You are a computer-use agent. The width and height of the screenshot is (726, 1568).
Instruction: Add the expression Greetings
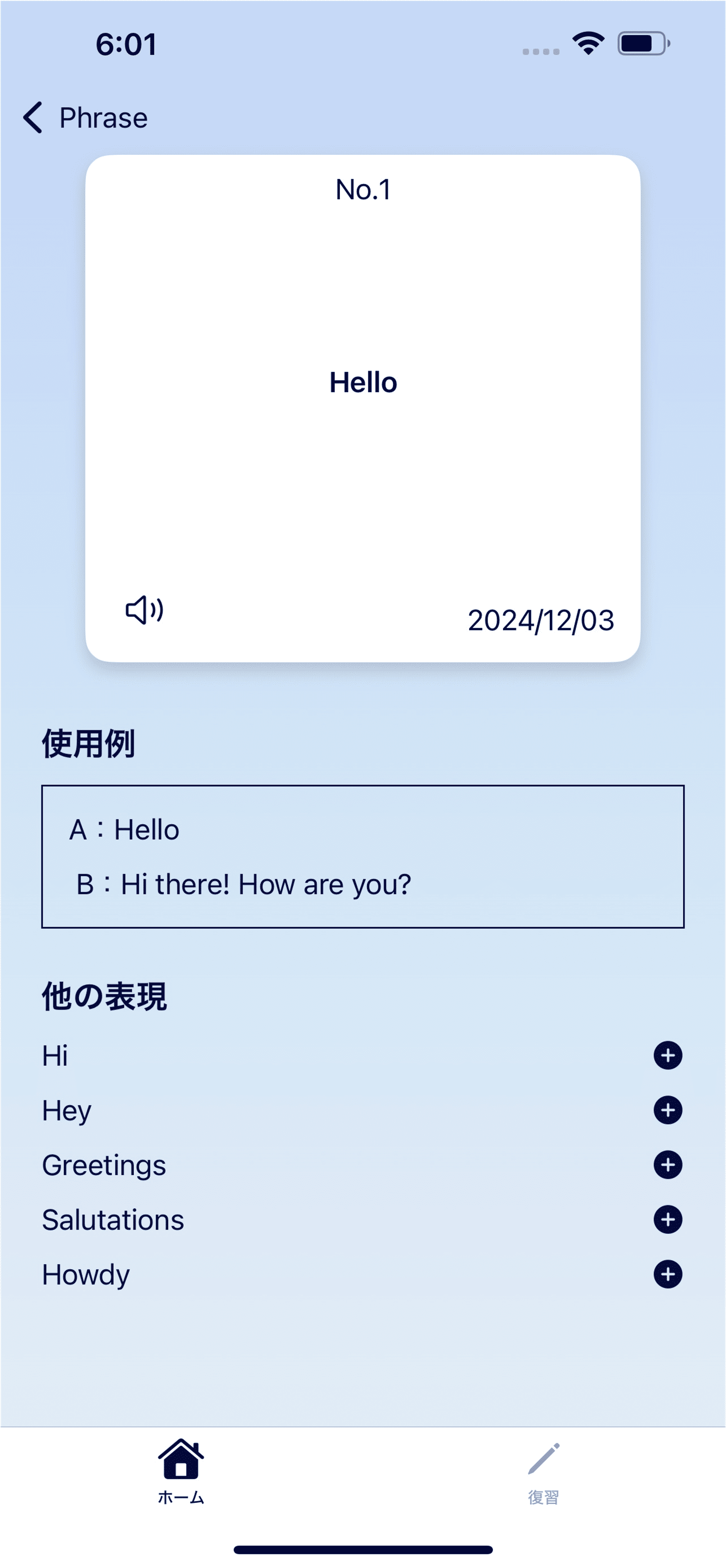point(668,1165)
